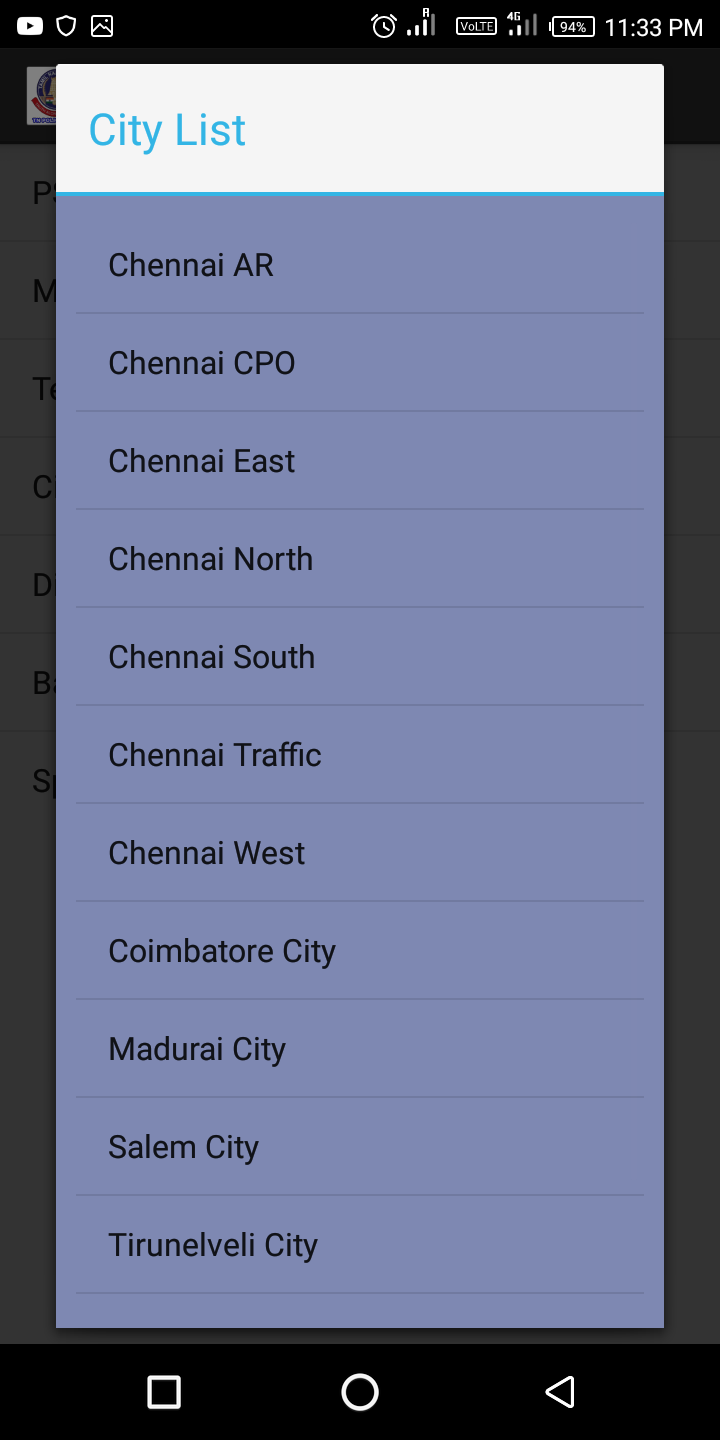
Task: Tap Chennai Traffic in the list
Action: (x=360, y=755)
